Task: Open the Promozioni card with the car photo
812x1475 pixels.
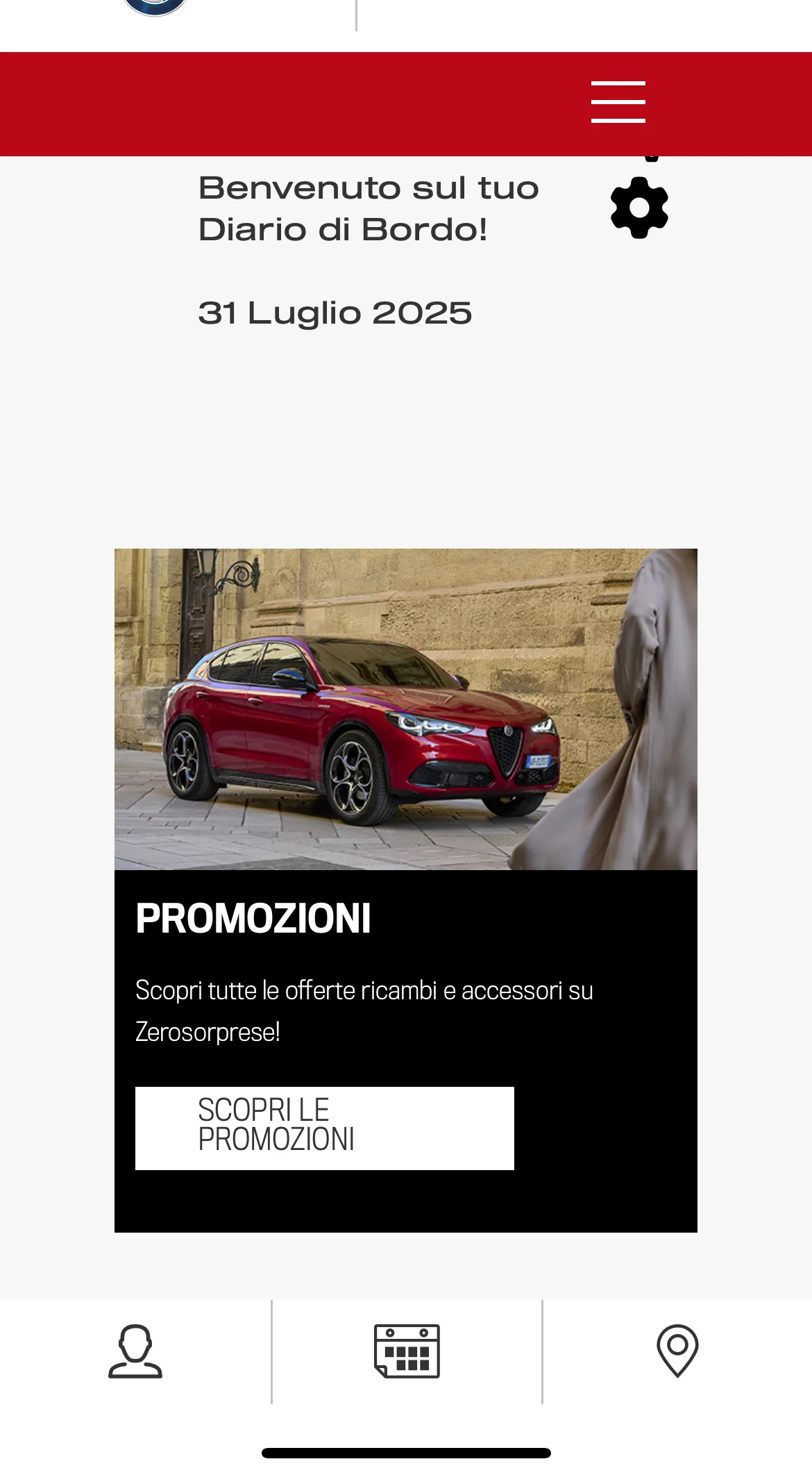Action: click(x=405, y=710)
